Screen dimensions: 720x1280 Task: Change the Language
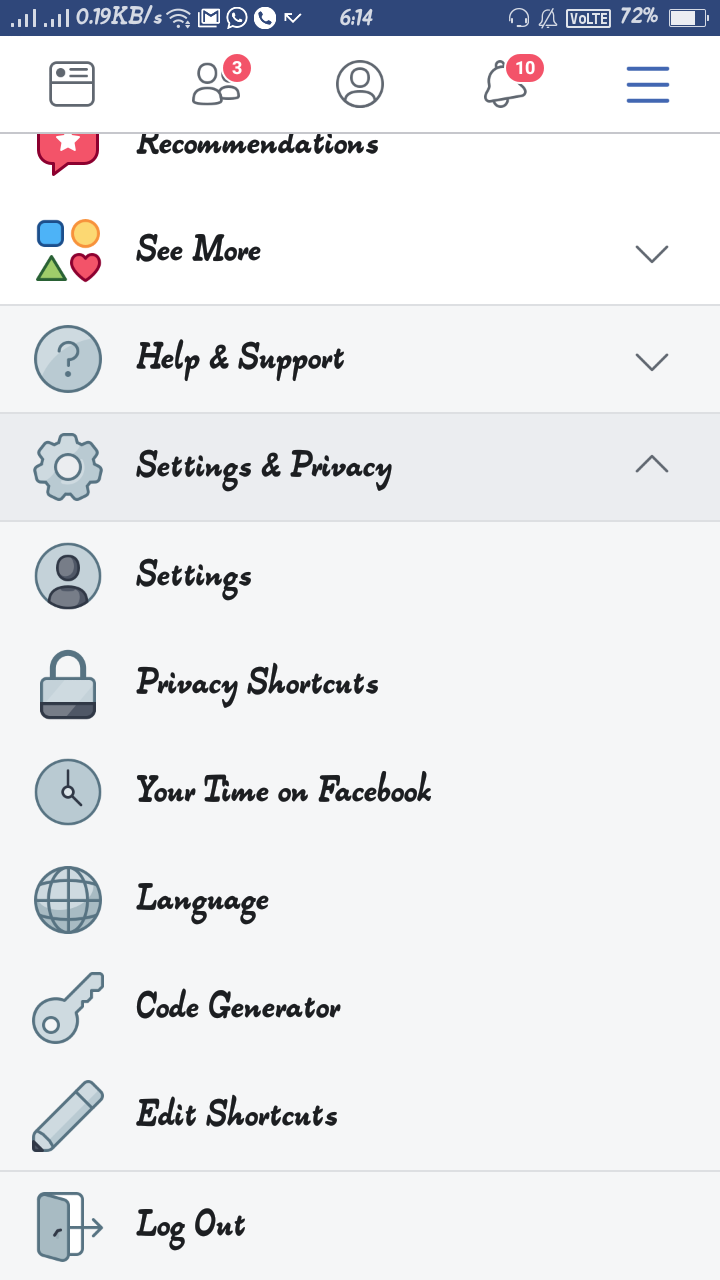(360, 899)
